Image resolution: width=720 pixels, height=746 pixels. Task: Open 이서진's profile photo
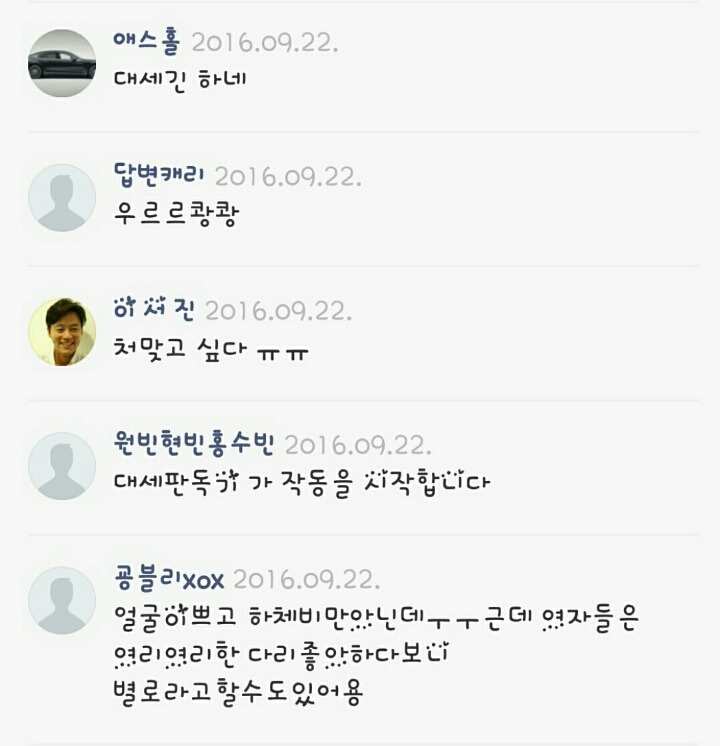click(x=62, y=332)
